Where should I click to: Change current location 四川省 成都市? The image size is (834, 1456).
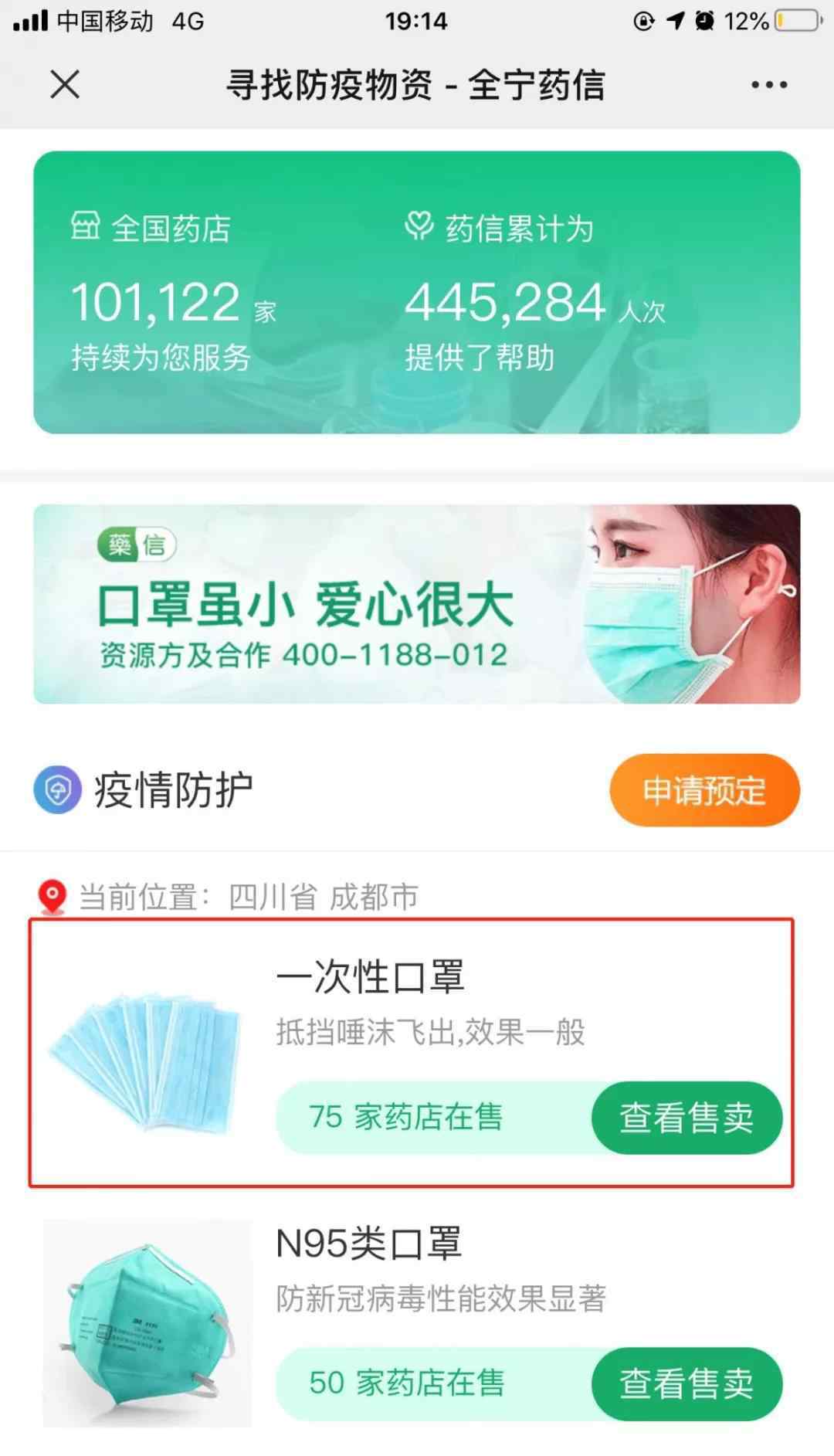[x=323, y=898]
